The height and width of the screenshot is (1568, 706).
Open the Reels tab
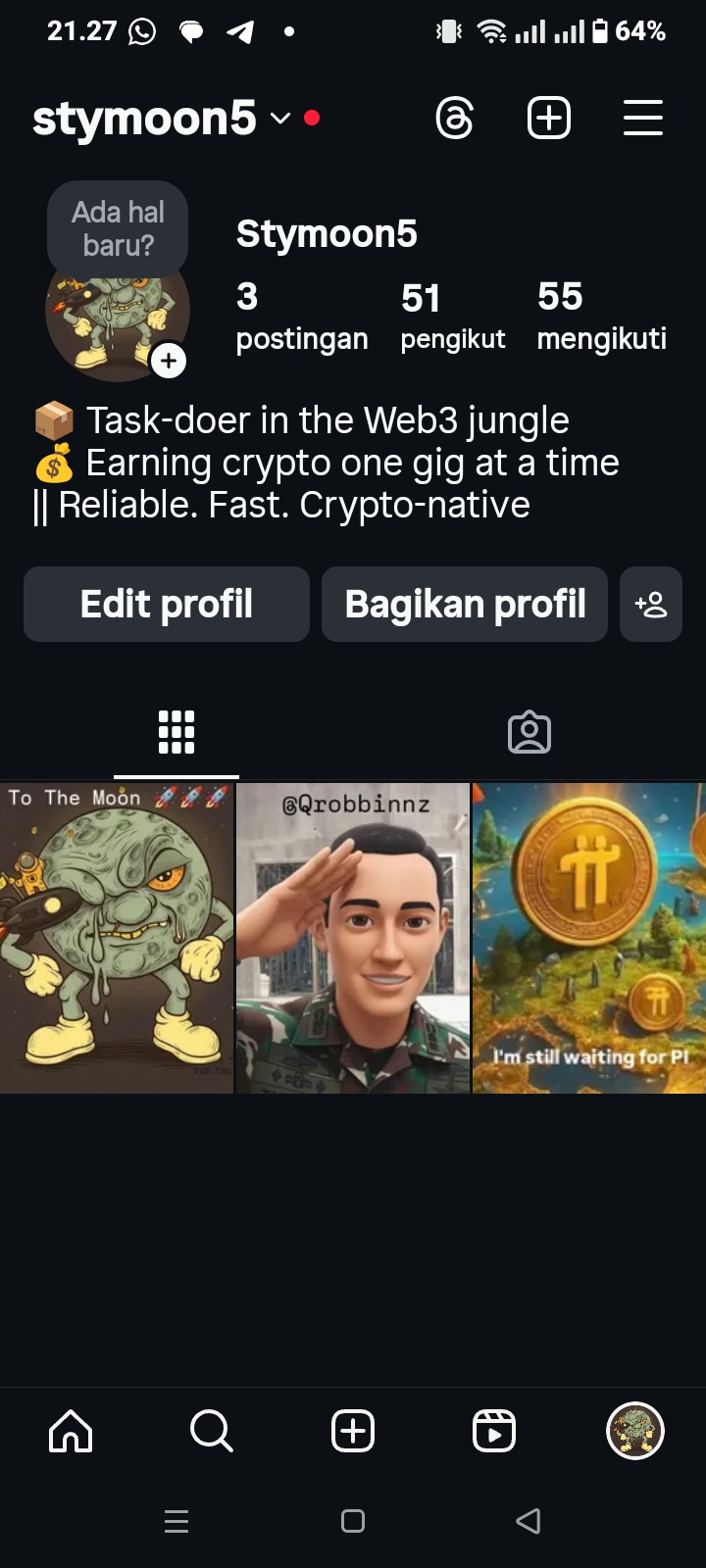[494, 1431]
